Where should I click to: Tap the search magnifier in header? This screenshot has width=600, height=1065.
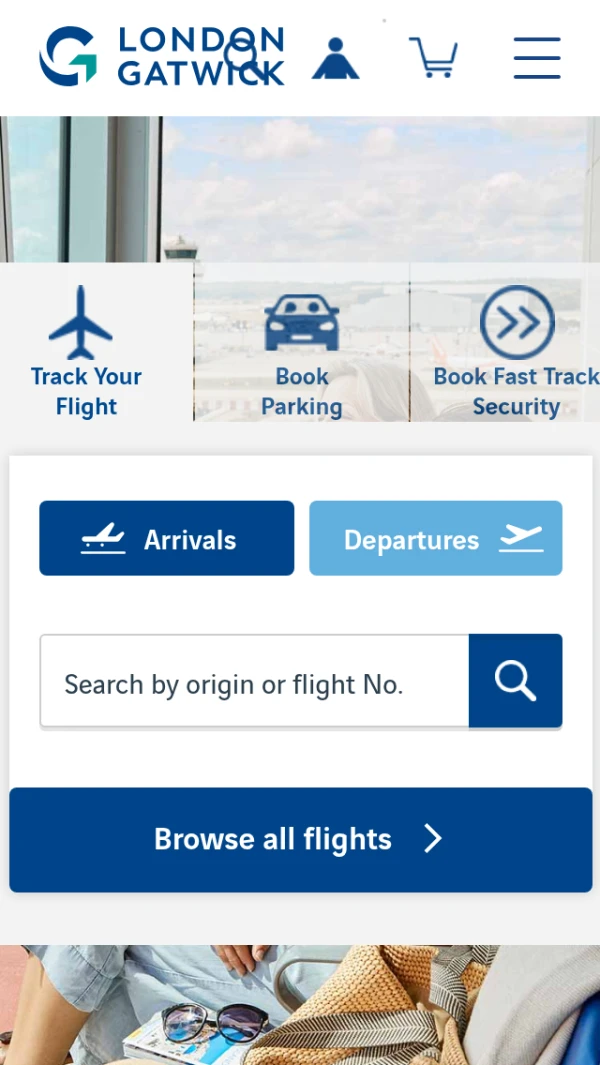243,52
